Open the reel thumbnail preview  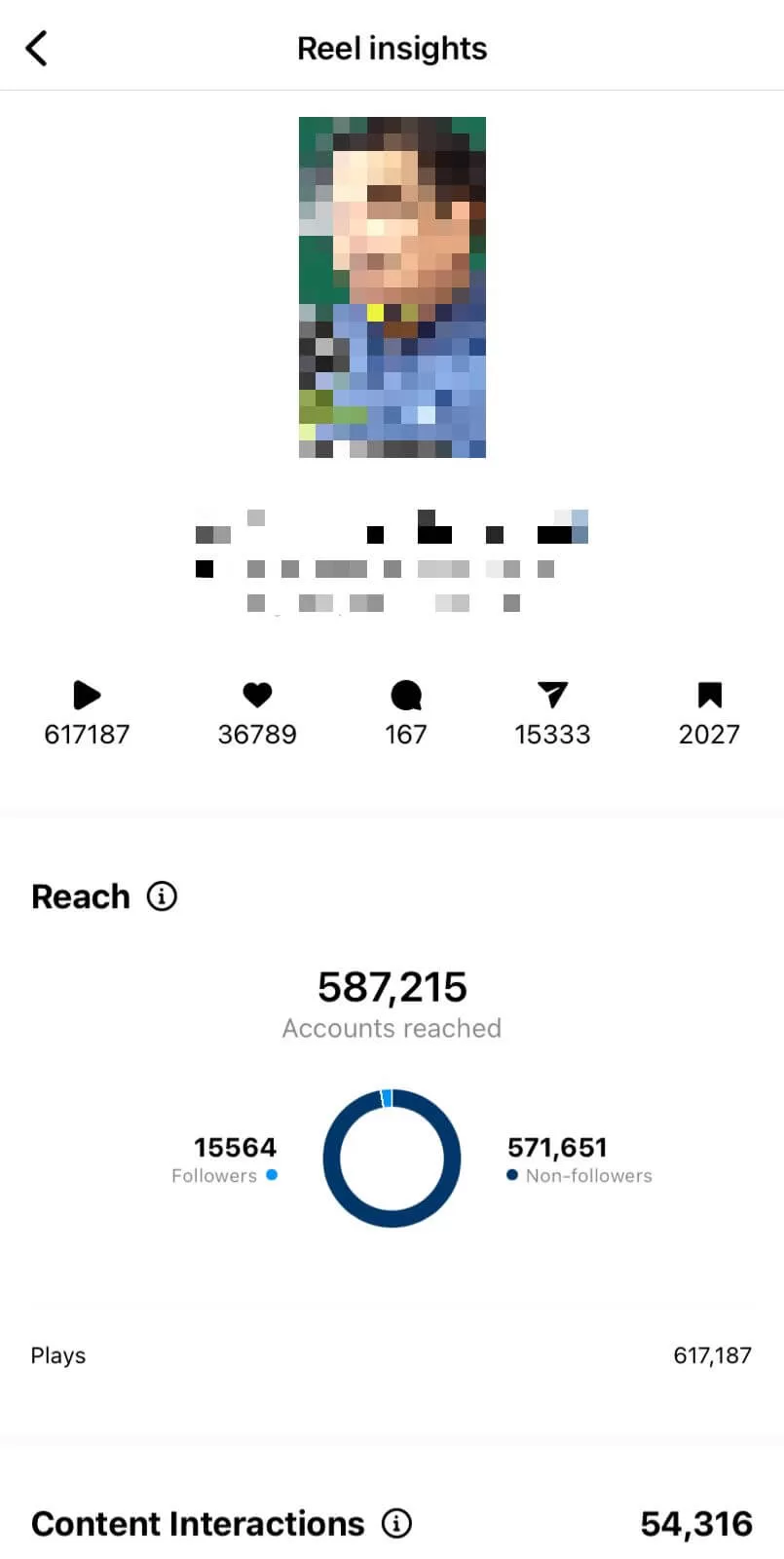click(x=392, y=287)
